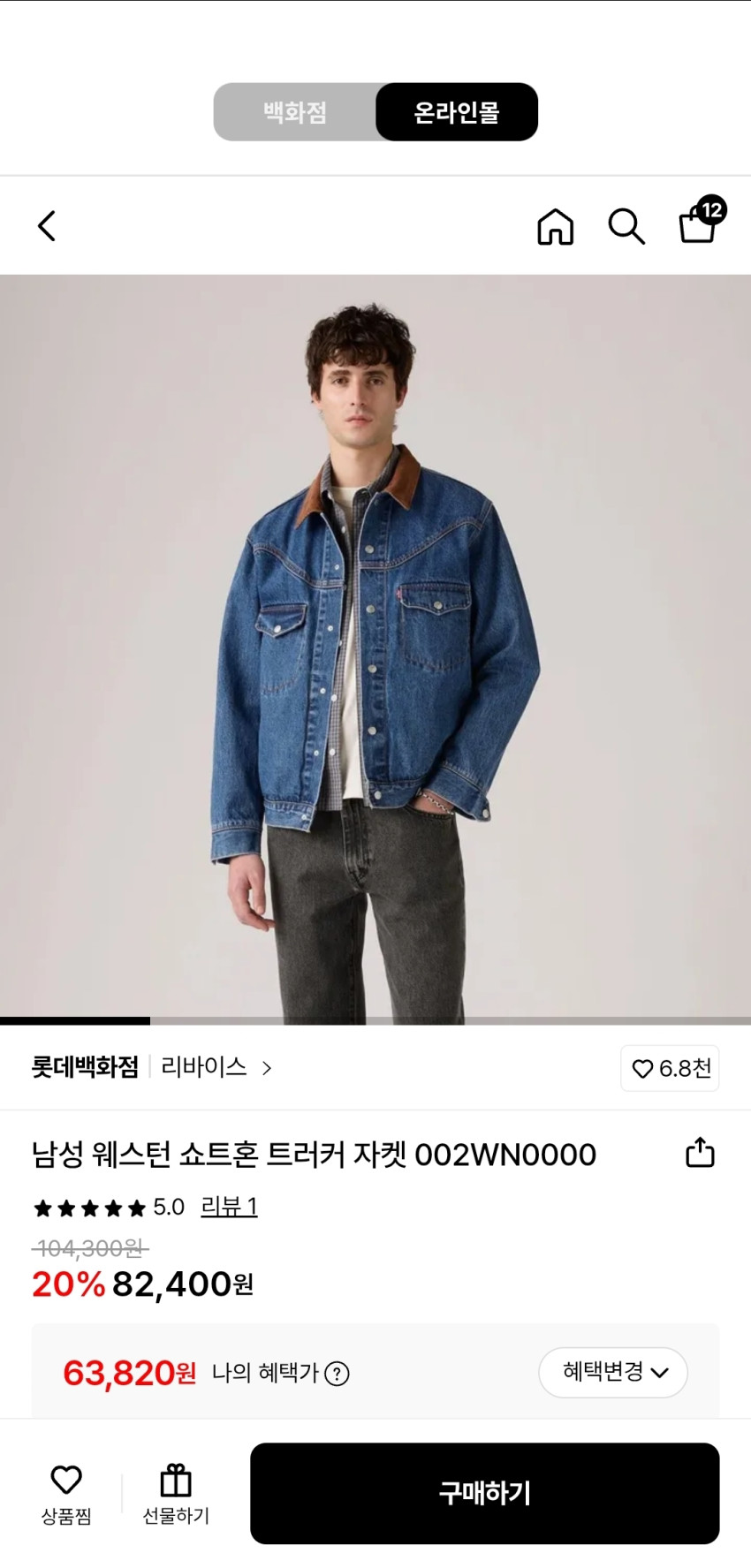The image size is (751, 1568).
Task: Show 나의 혜택가 help info icon
Action: click(338, 1374)
